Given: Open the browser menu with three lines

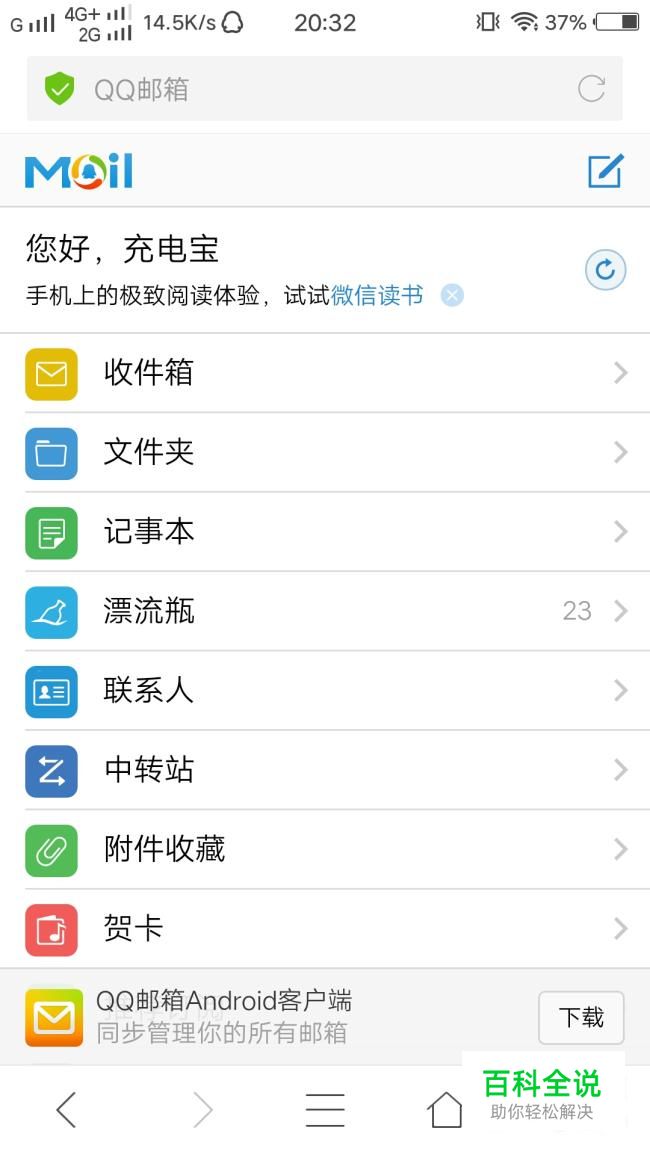Looking at the screenshot, I should (325, 1109).
